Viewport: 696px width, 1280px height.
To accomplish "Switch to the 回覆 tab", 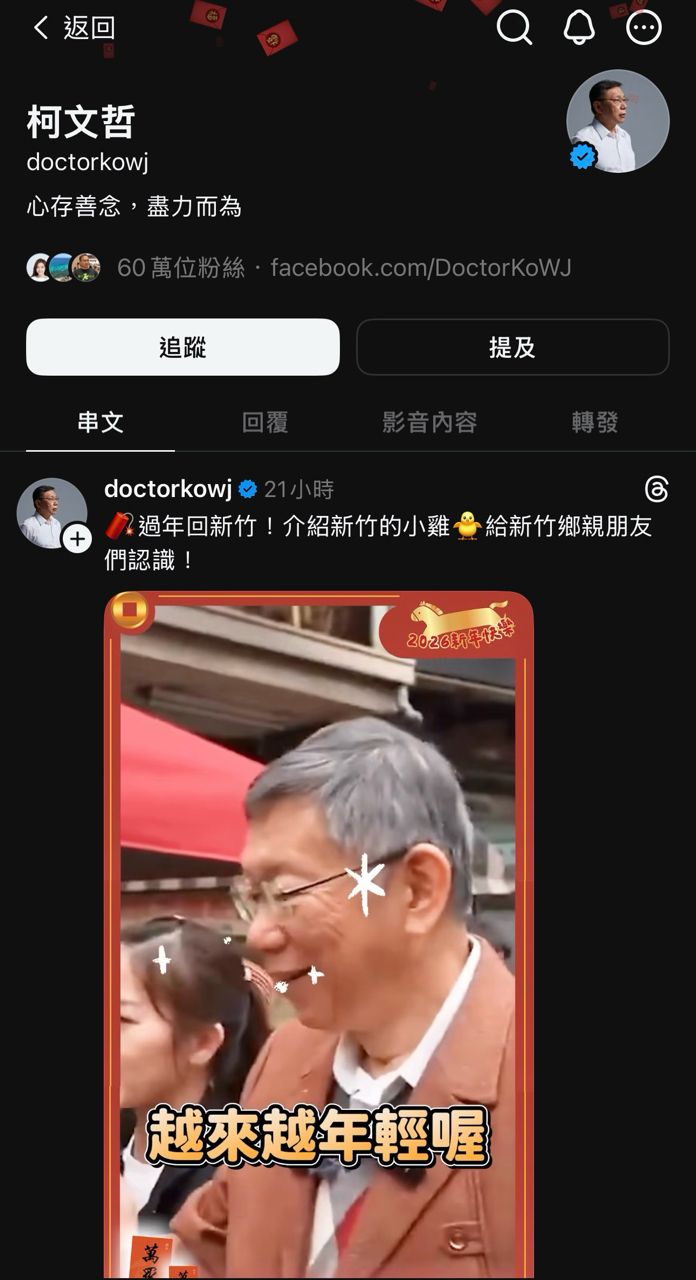I will [265, 423].
